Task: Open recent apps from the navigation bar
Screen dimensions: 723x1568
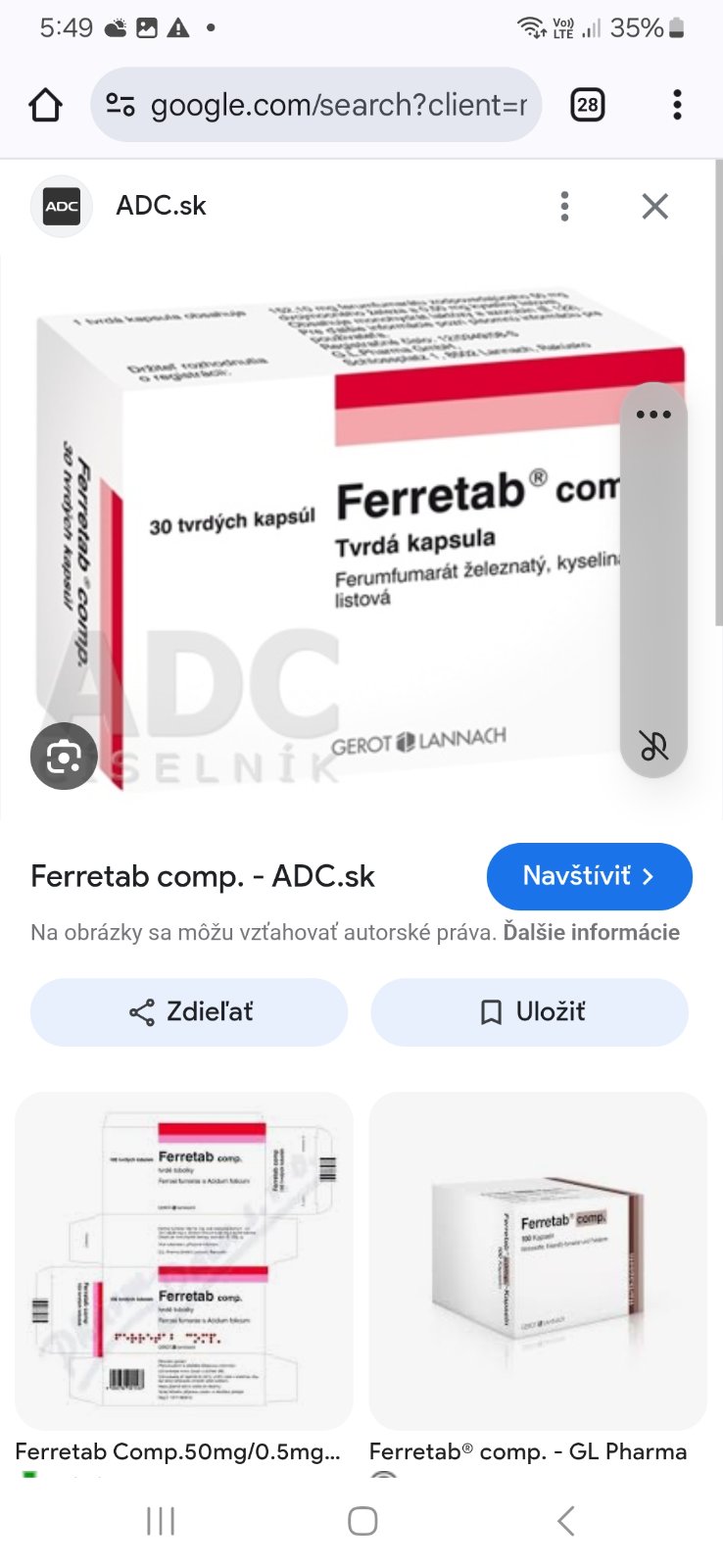Action: pos(161,1521)
